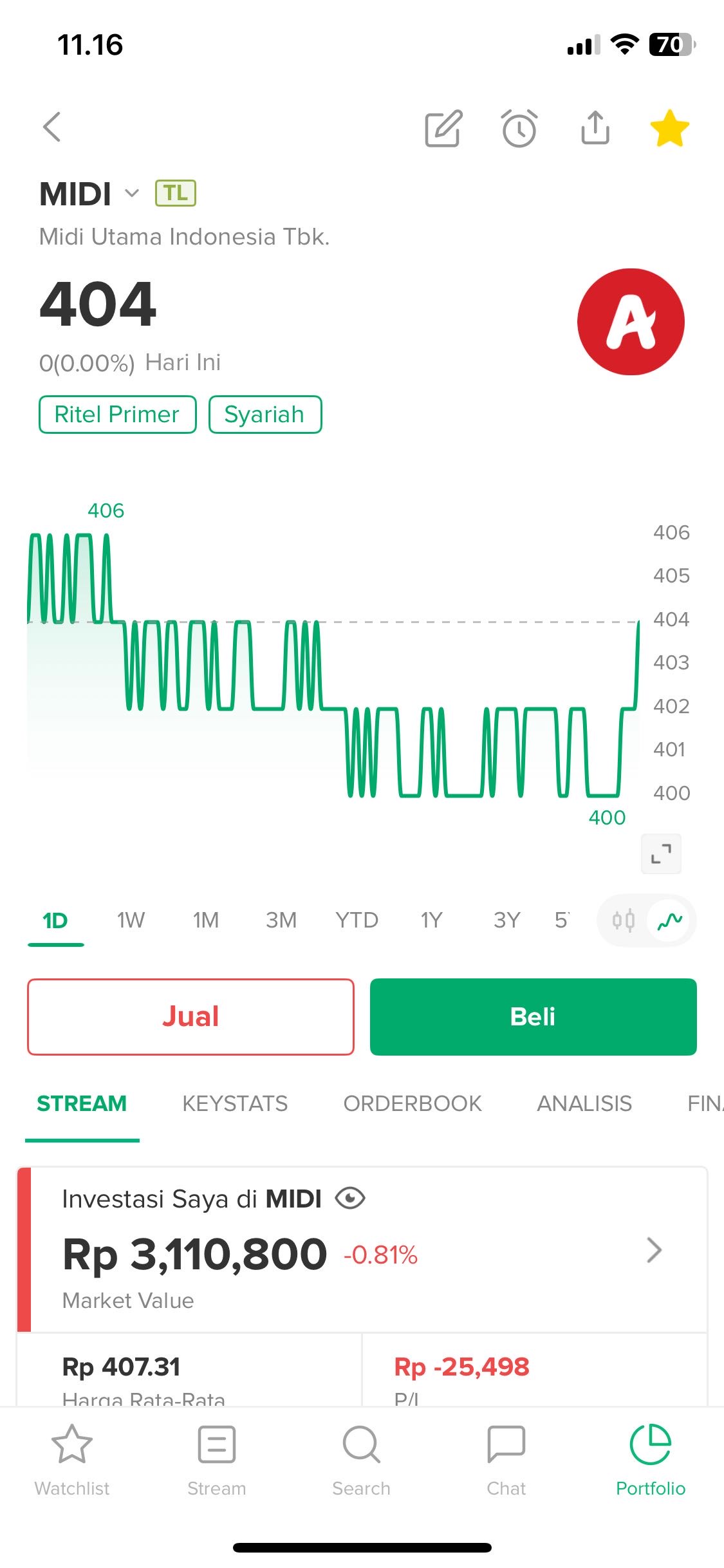The image size is (724, 1568).
Task: Open my MIDI investment details card
Action: point(654,1250)
